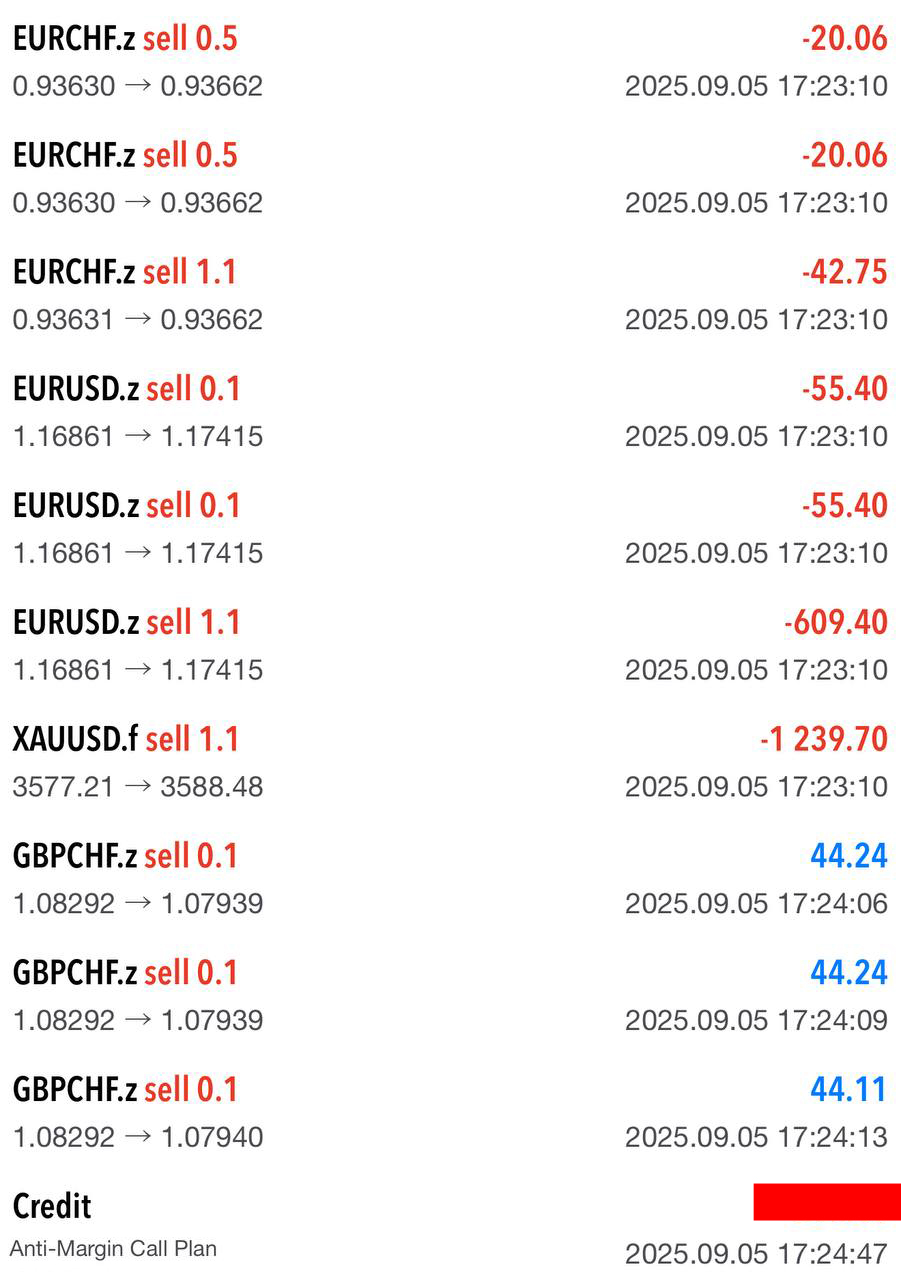Open the EURUSD.z sell 1.1 trade details
901x1280 pixels.
450,645
